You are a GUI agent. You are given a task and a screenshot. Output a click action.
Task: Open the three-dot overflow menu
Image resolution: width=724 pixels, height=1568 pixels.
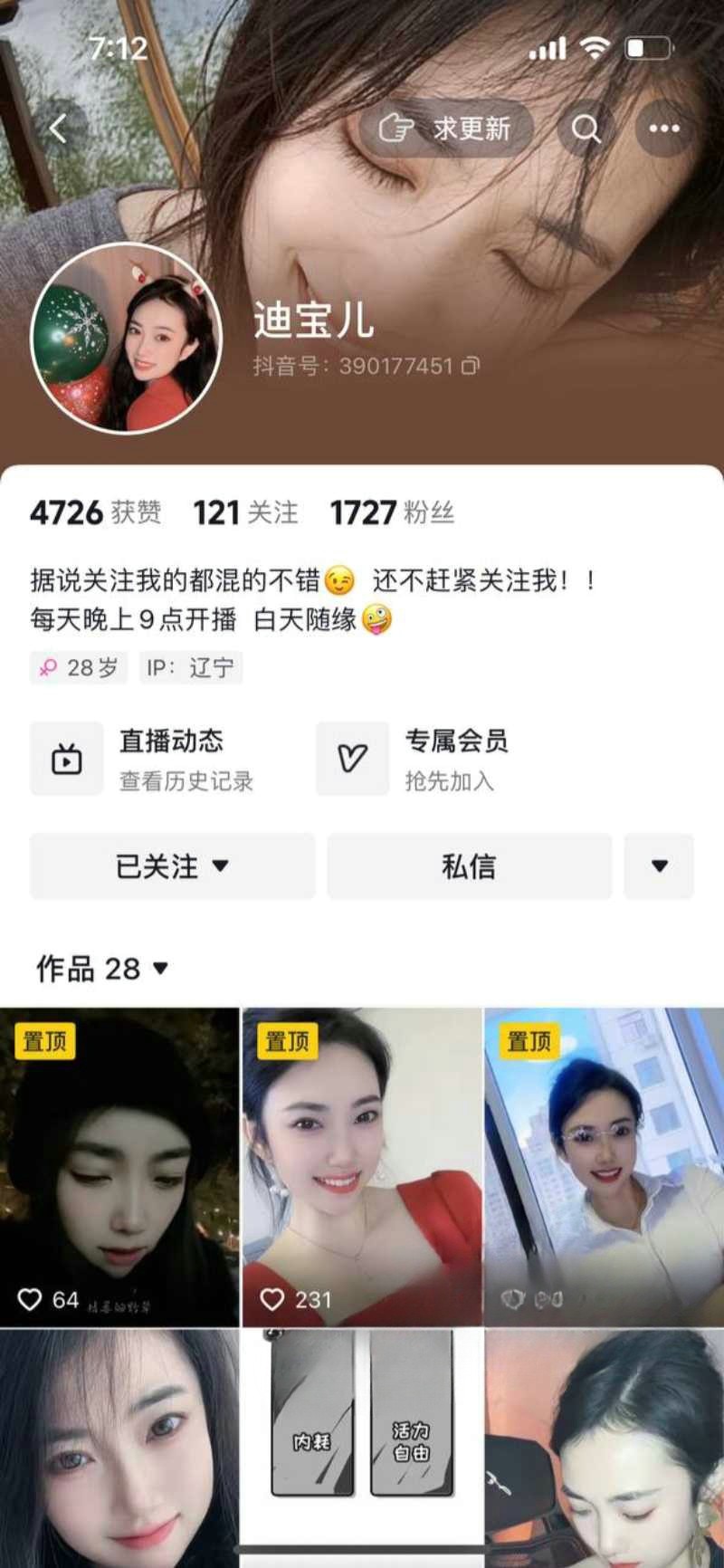[x=664, y=129]
